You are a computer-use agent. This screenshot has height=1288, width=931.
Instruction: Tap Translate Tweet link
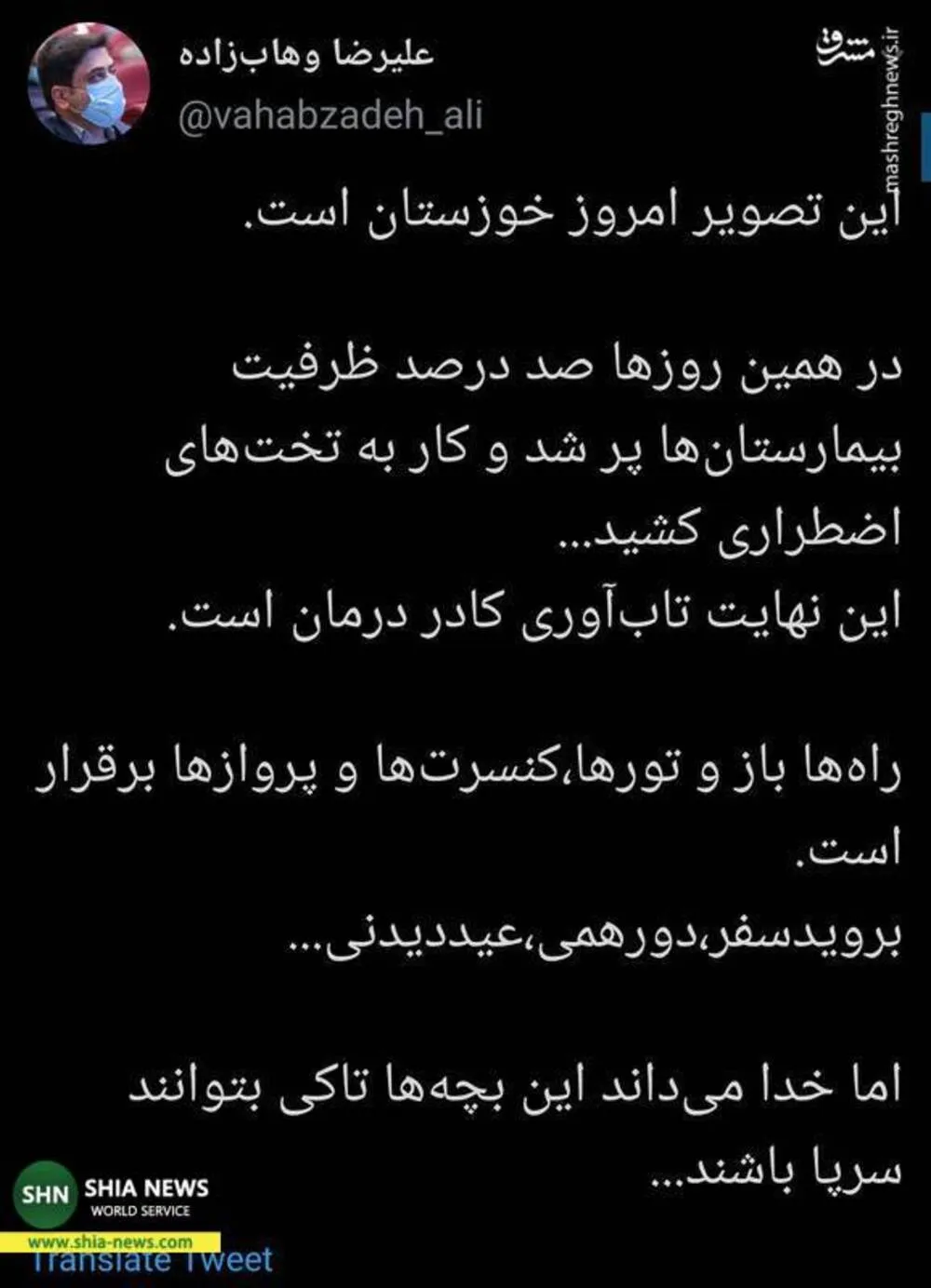click(152, 1261)
